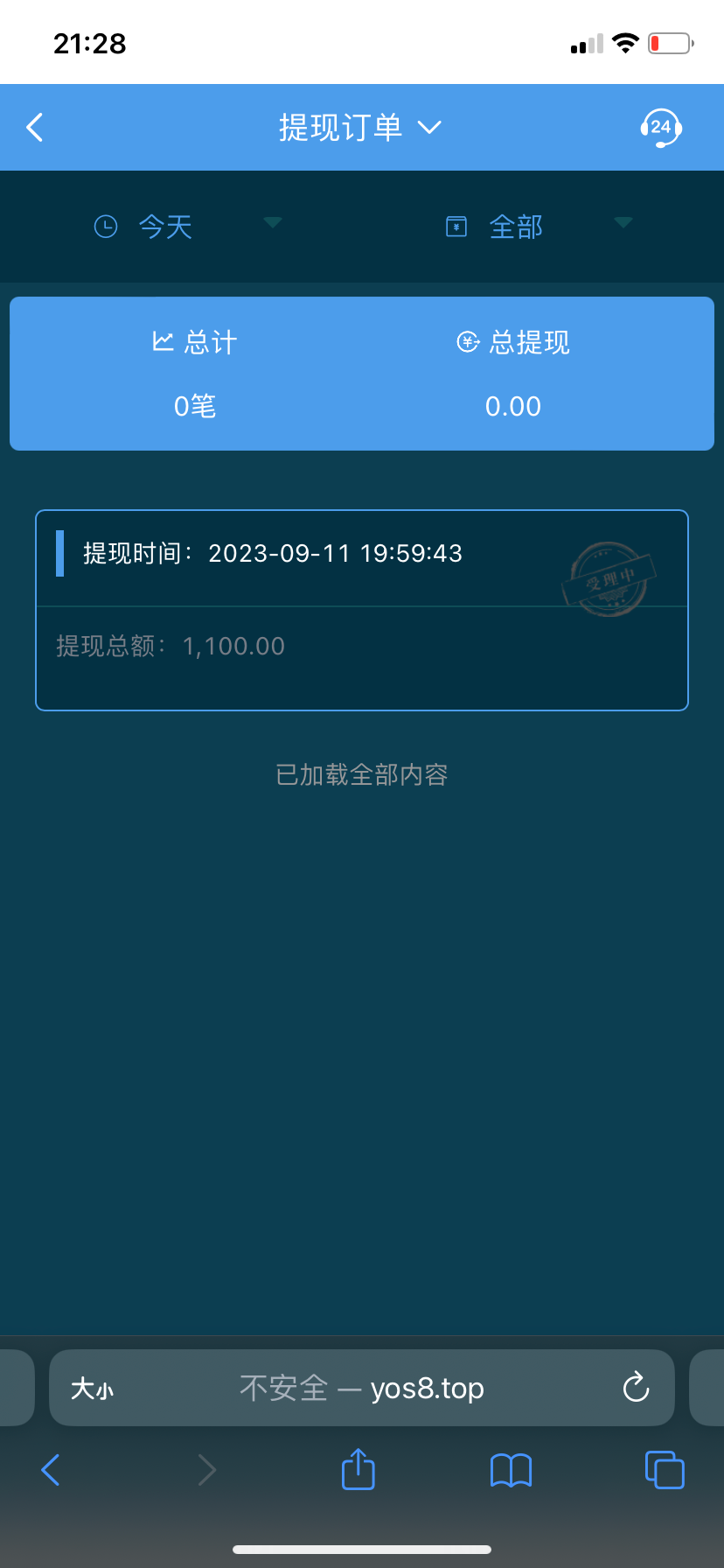Tap 大小 to adjust page font size
Screen dimensions: 724x1568
pos(93,1388)
